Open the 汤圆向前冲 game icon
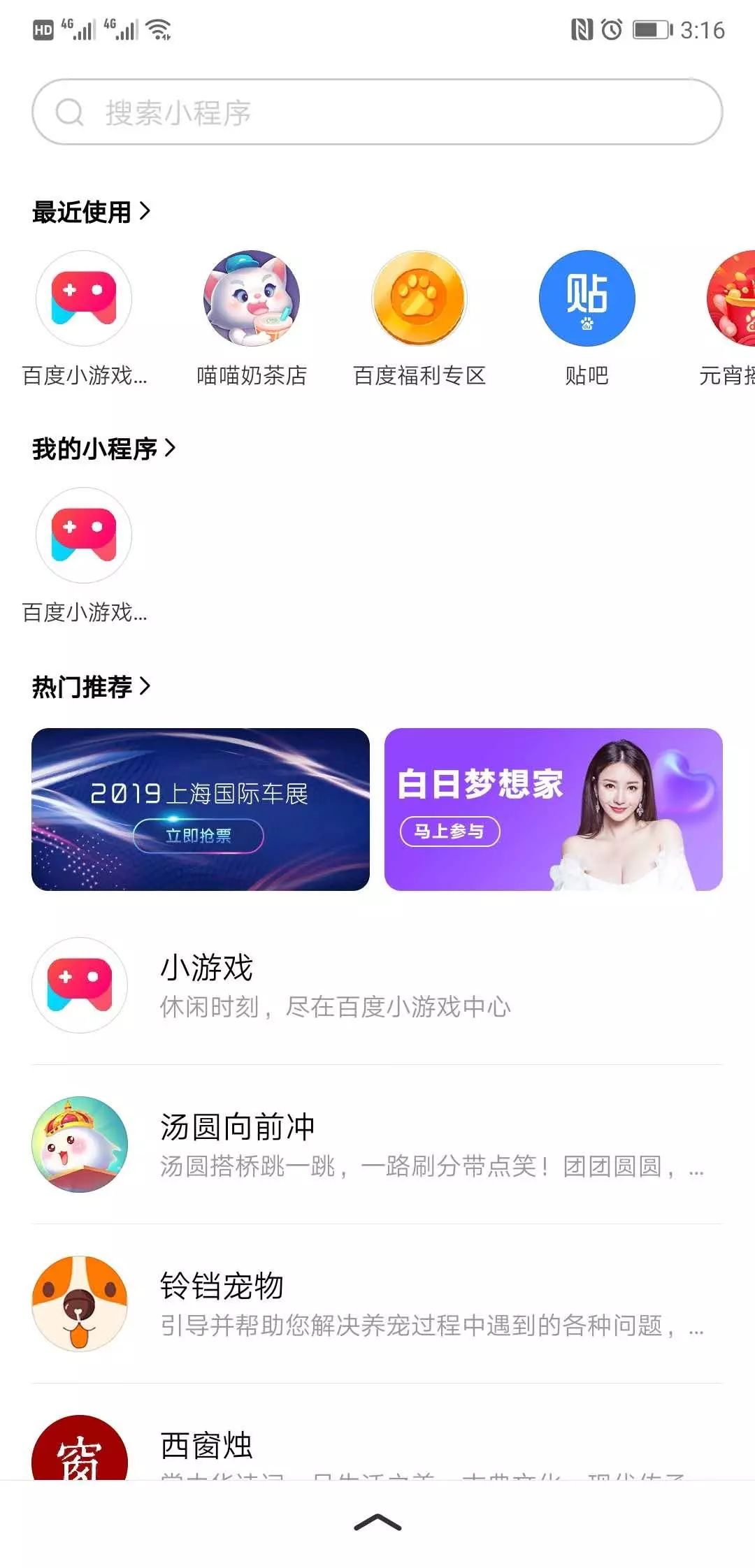Image resolution: width=755 pixels, height=1568 pixels. click(80, 1146)
